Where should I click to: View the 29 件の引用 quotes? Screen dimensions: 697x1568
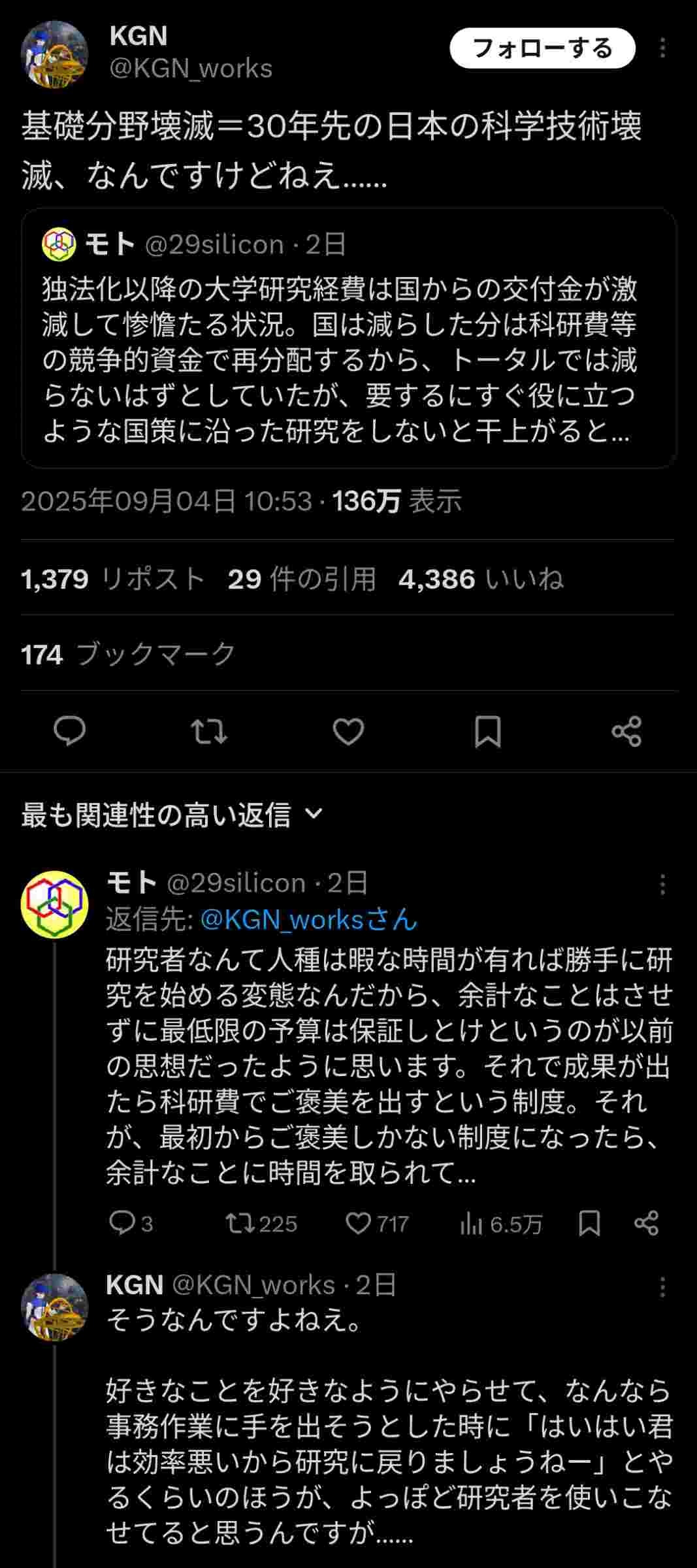point(302,580)
